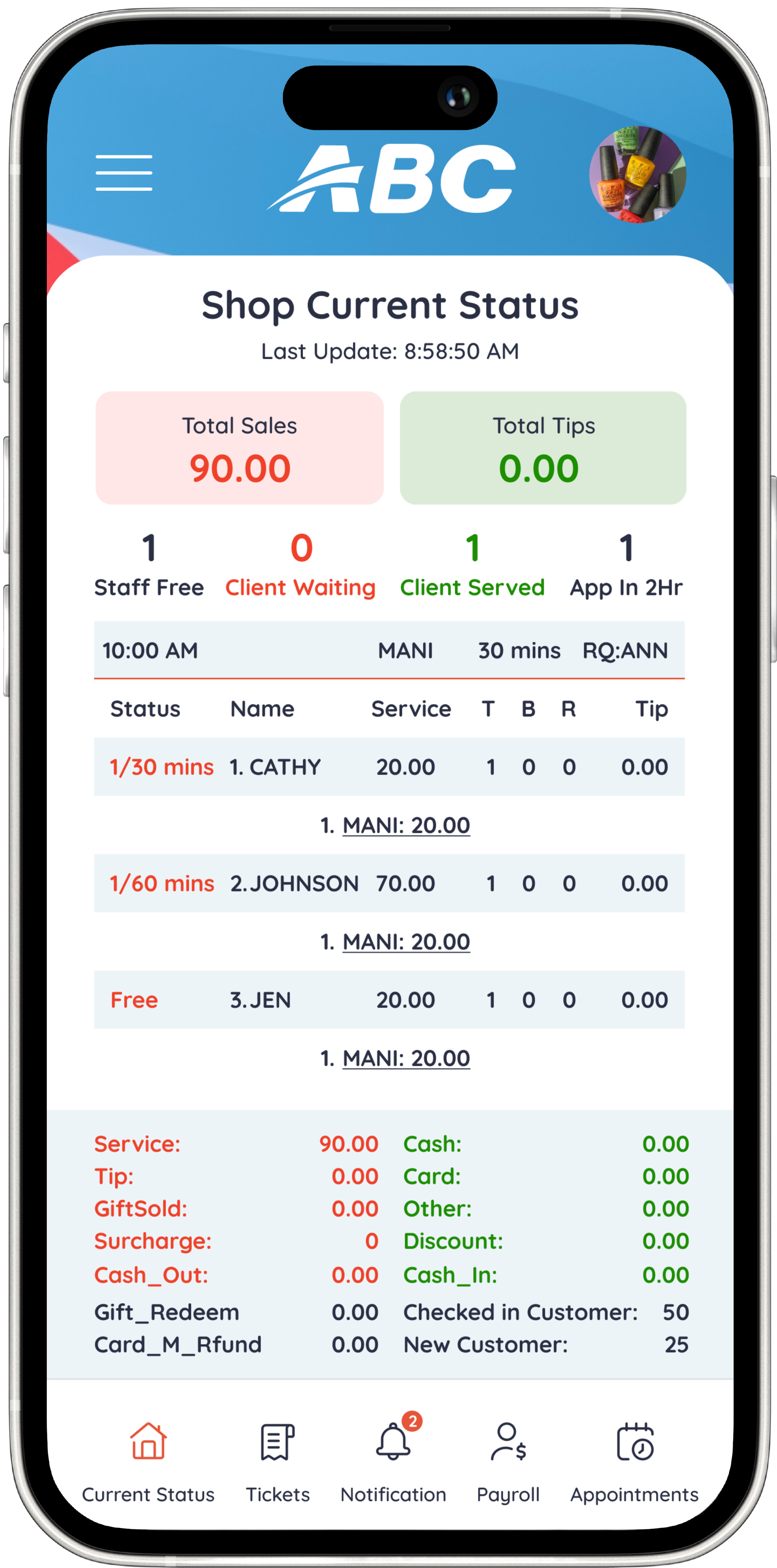The height and width of the screenshot is (1568, 777).
Task: Open the MANI: 20.00 link under CATHY
Action: (x=406, y=825)
